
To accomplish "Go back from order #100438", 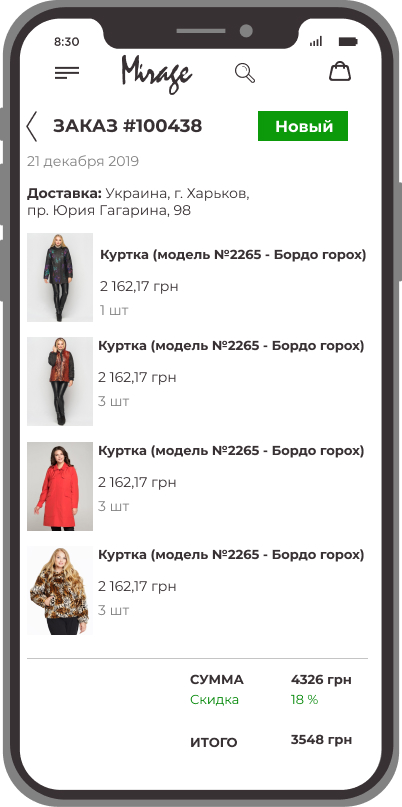I will [x=32, y=126].
